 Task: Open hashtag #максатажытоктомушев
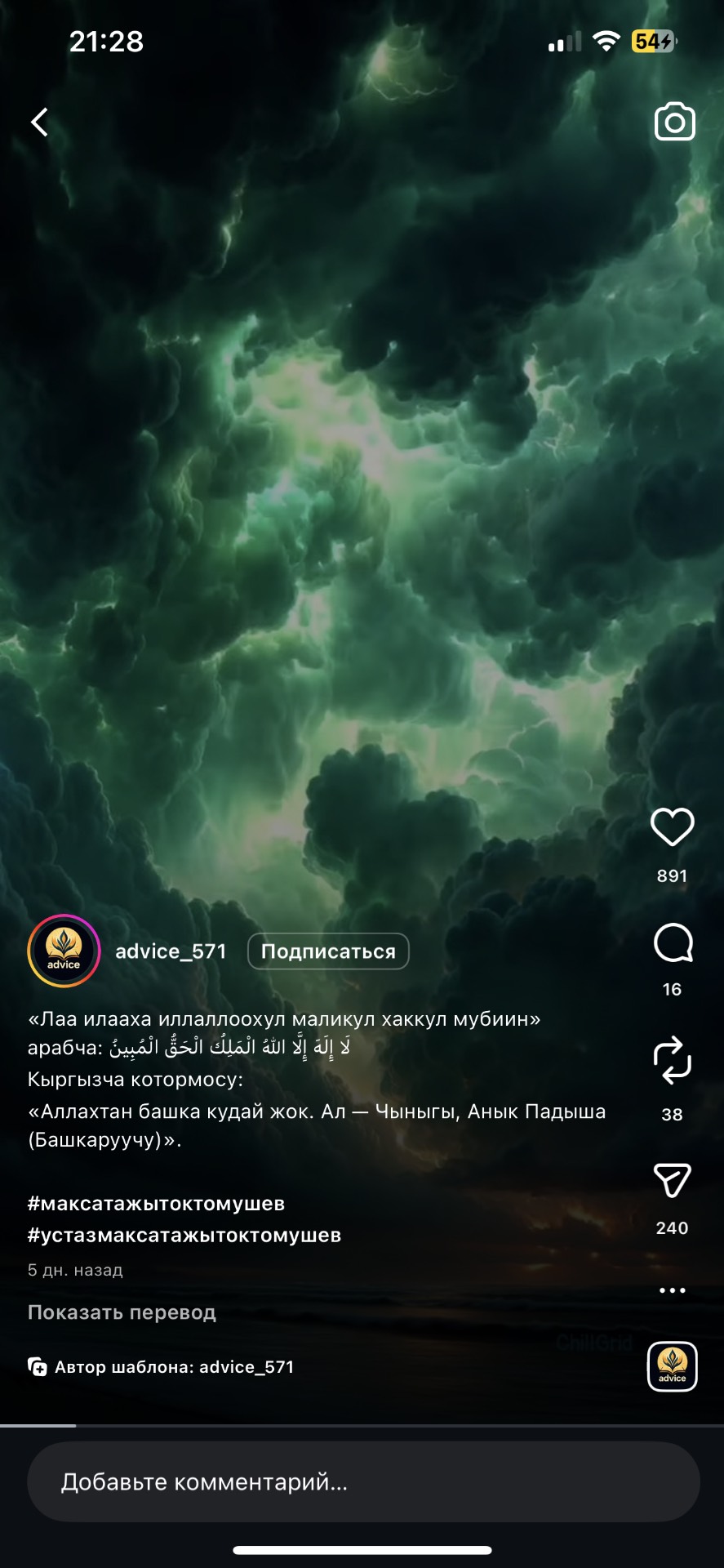156,1204
